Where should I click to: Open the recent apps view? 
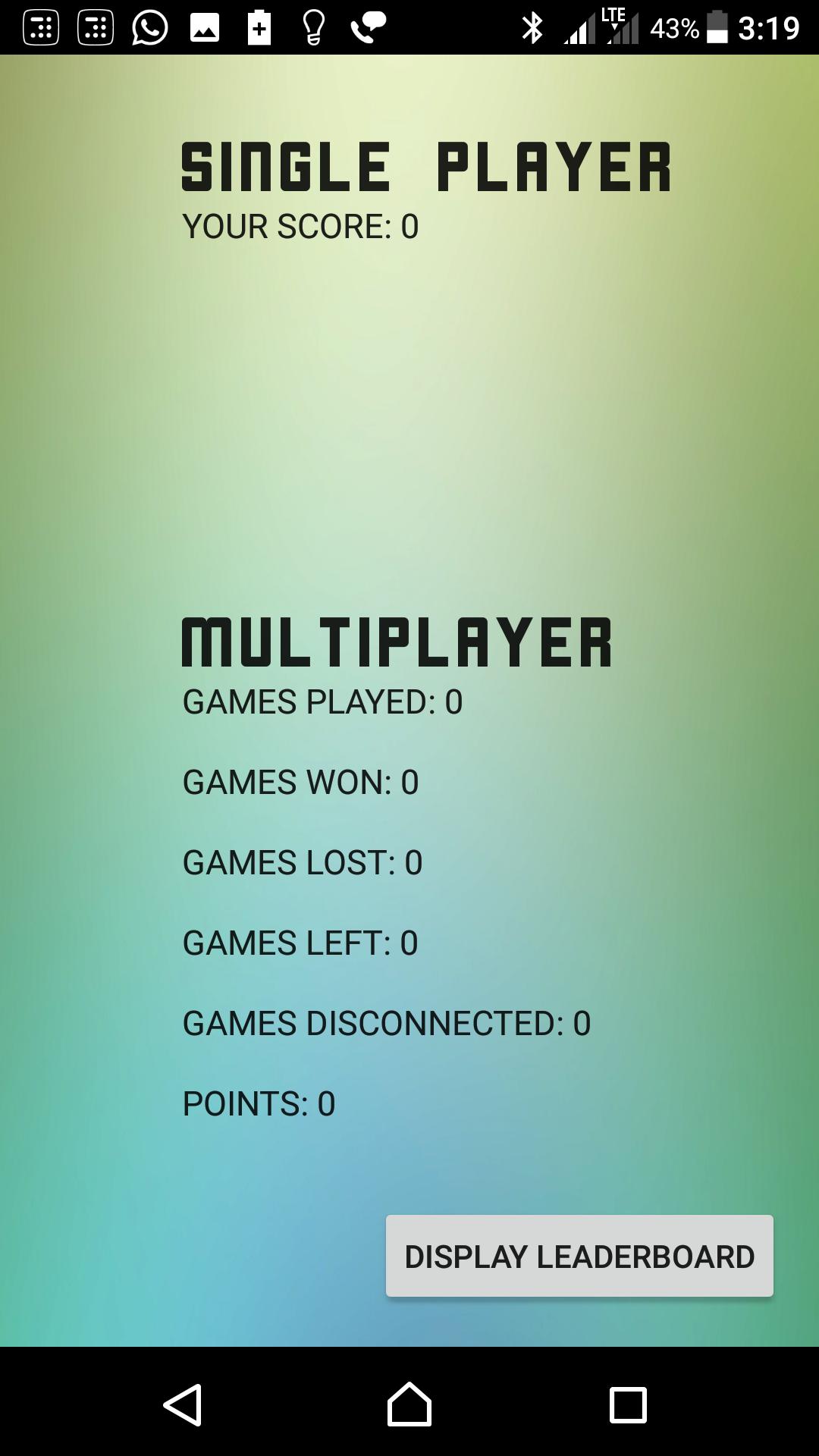(628, 1404)
